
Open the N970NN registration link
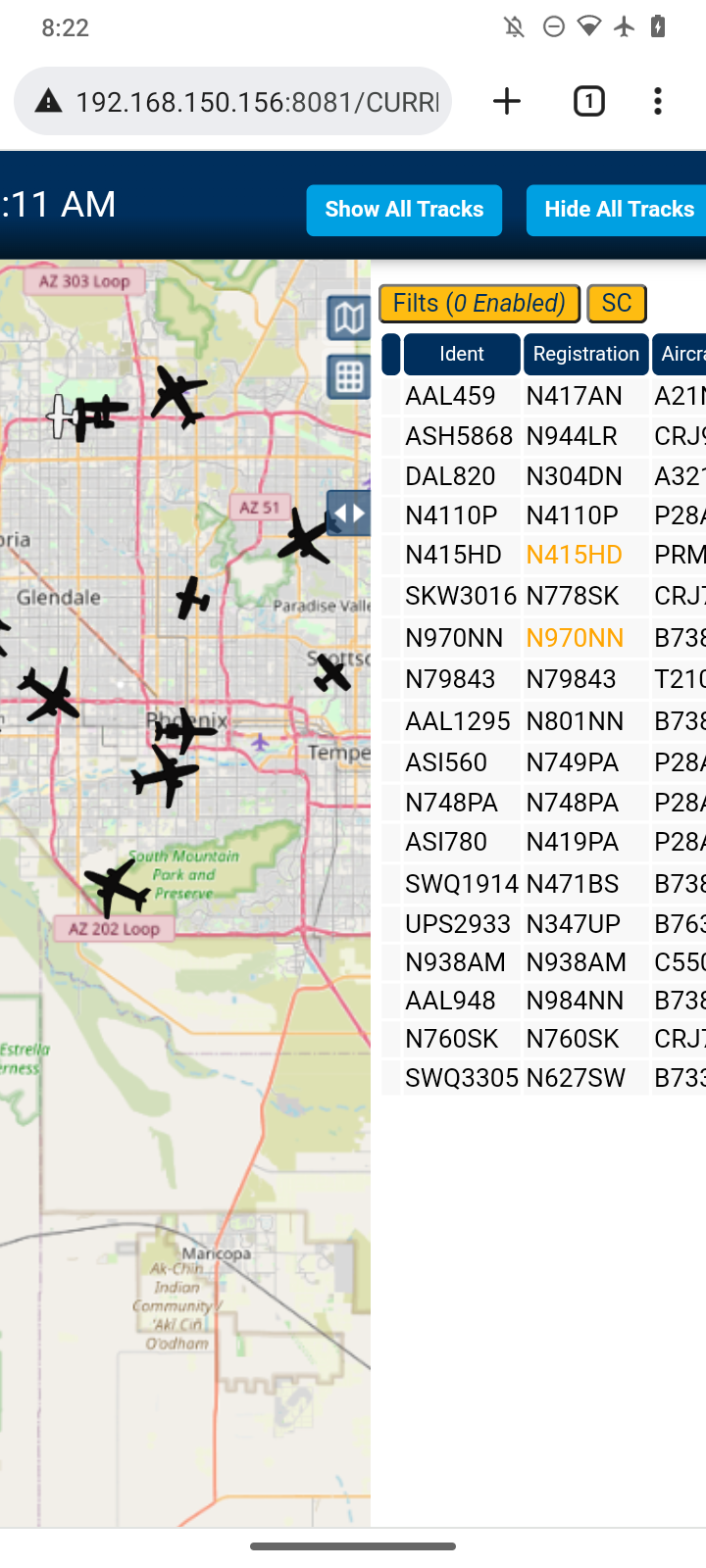click(575, 638)
